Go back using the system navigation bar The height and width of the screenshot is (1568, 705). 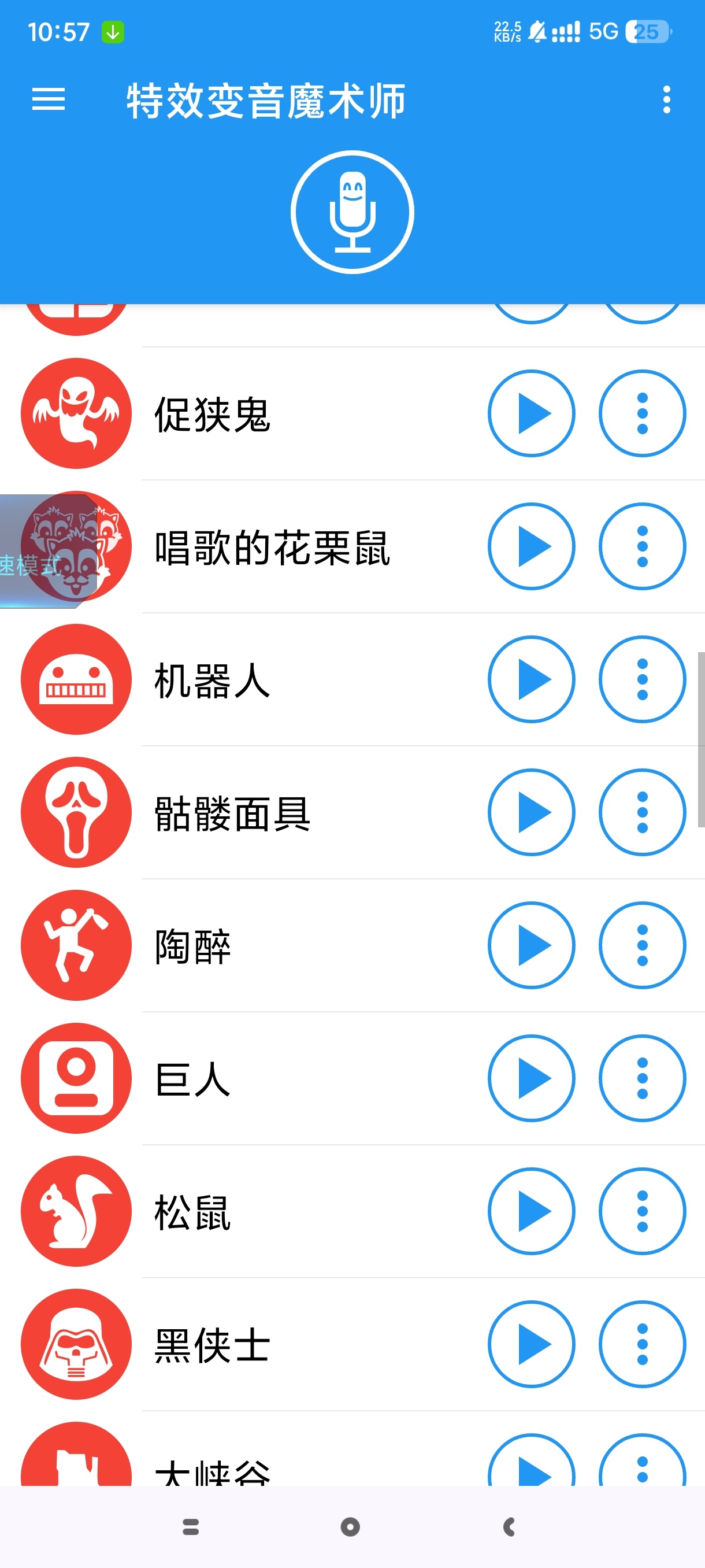point(510,1527)
